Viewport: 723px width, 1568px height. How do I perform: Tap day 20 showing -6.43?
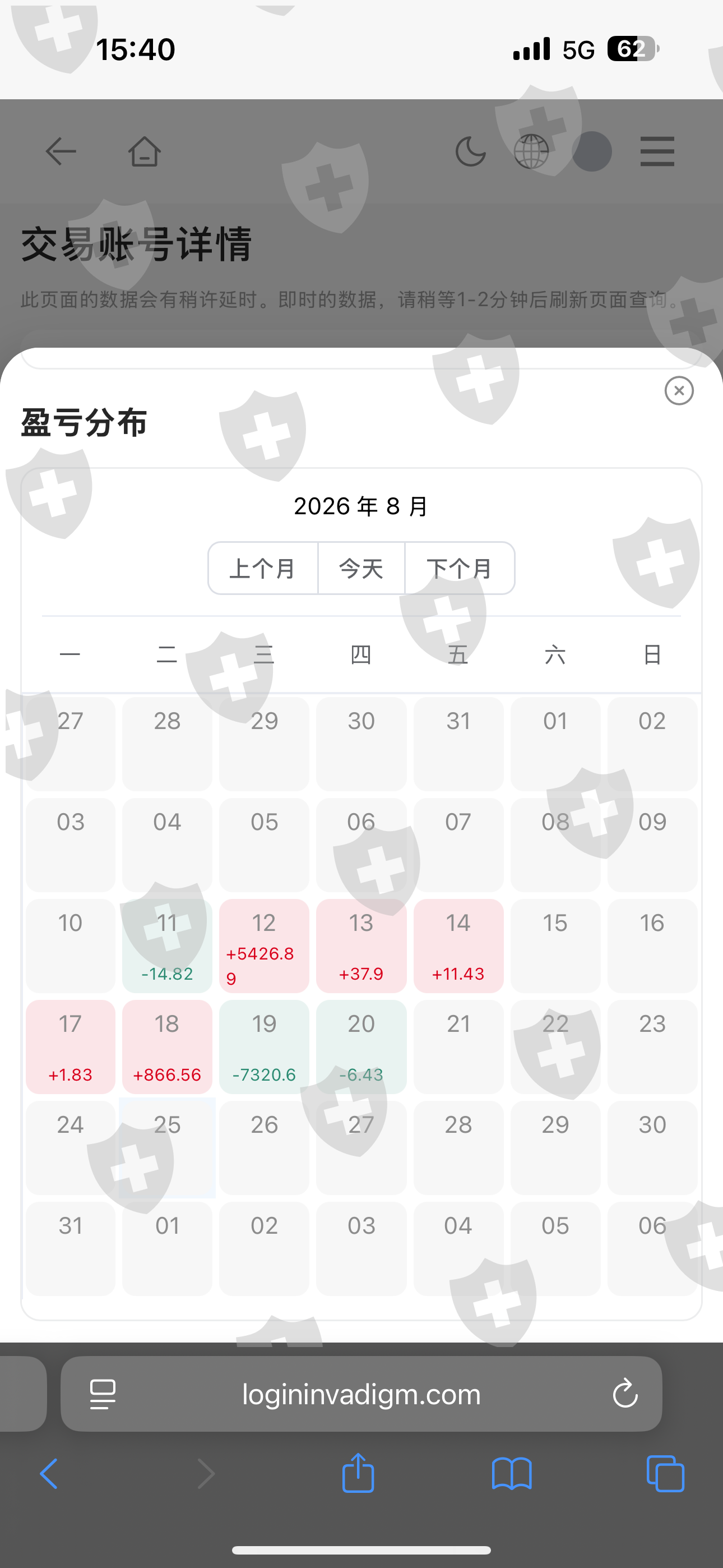tap(361, 1047)
